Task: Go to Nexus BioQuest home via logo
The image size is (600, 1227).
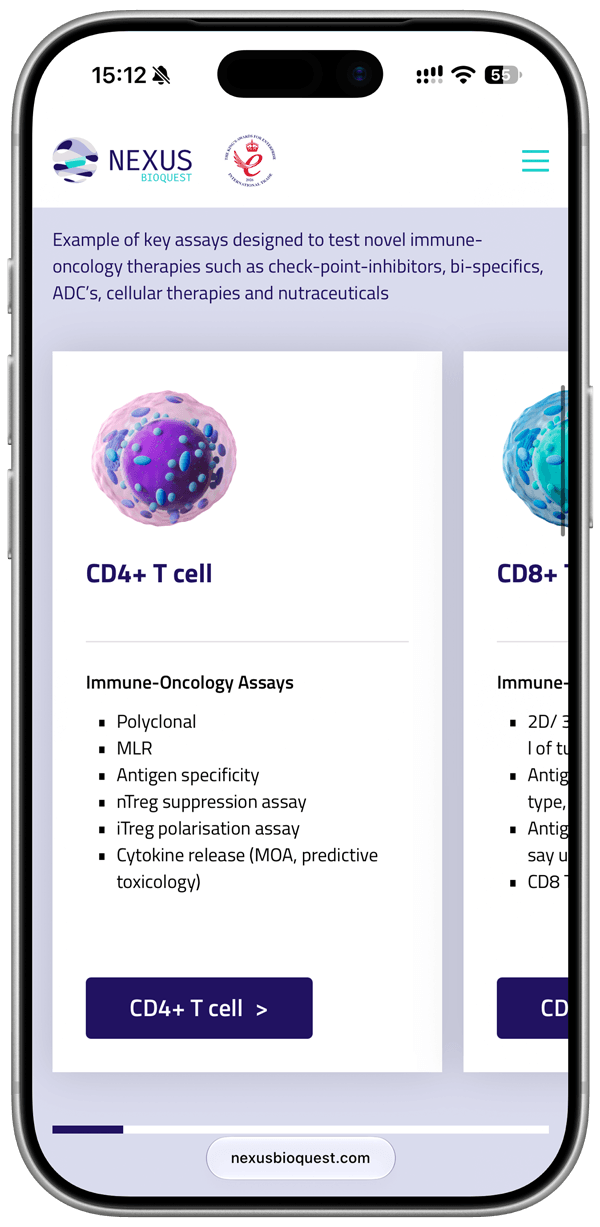Action: click(x=122, y=161)
